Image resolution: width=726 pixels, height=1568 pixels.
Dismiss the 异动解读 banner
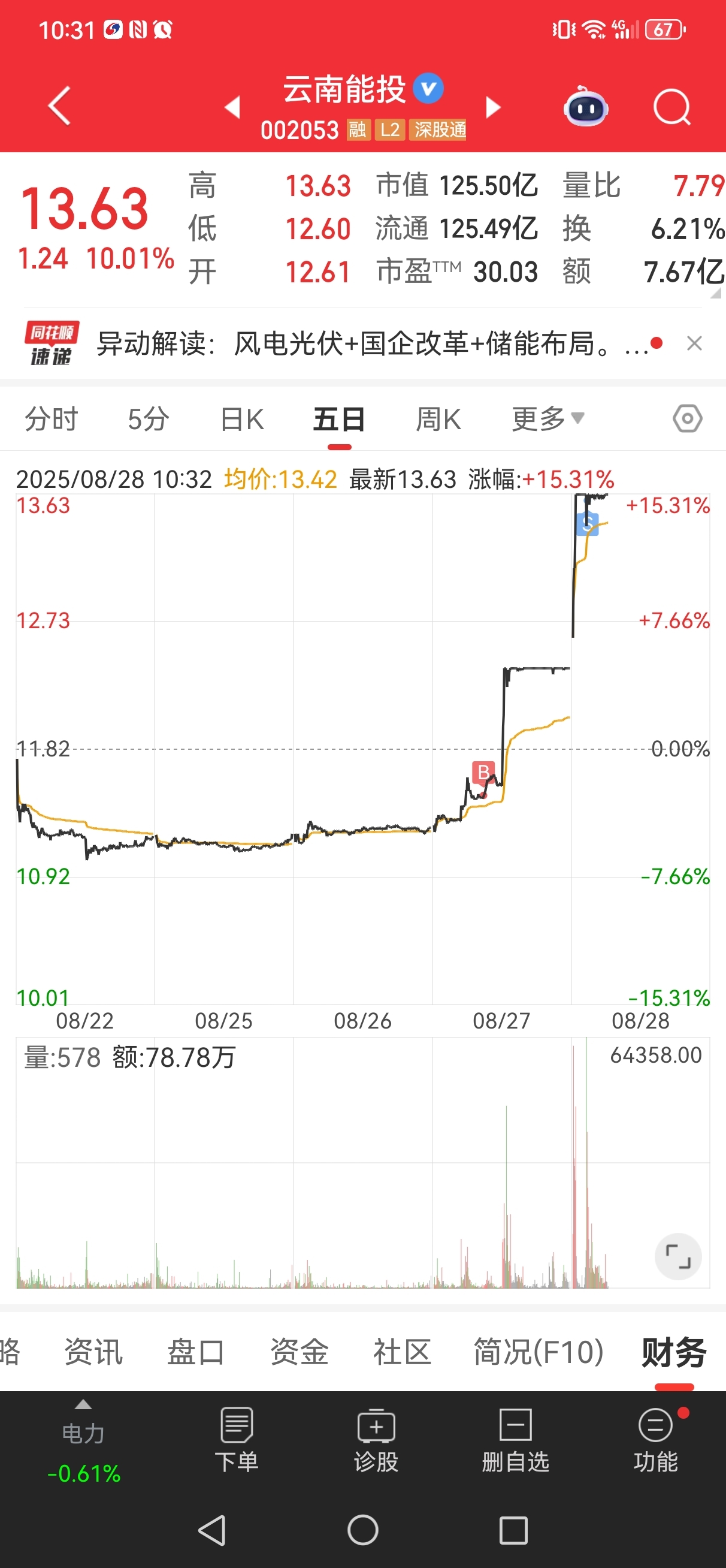[694, 343]
